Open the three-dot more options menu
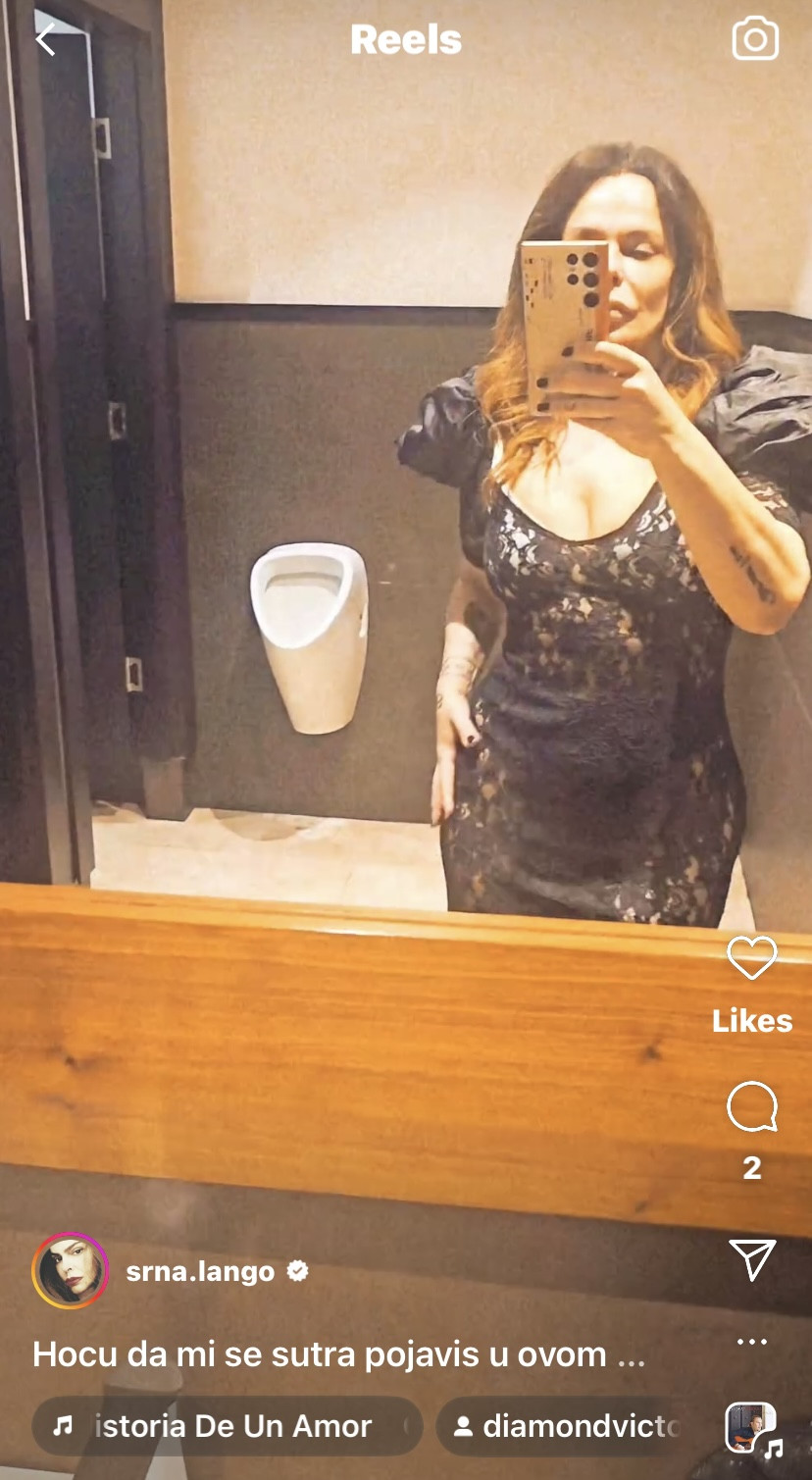 pos(752,1342)
